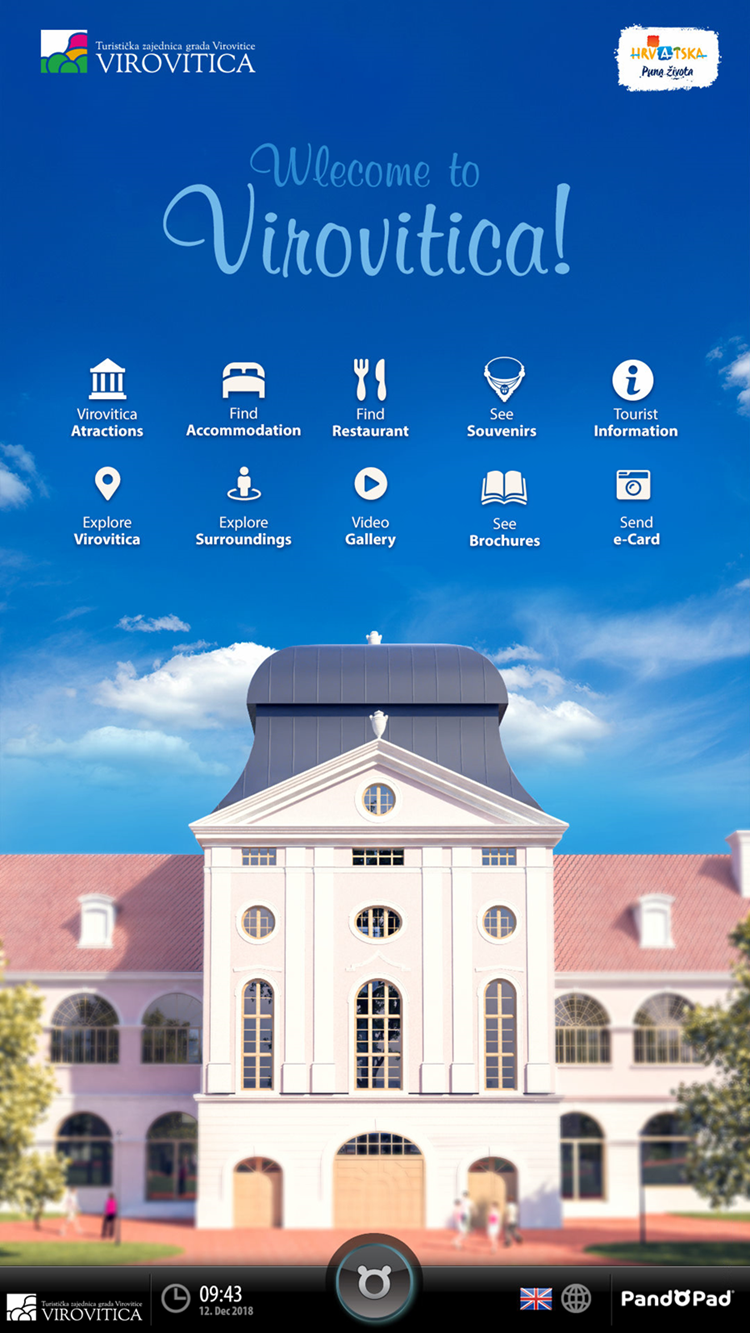This screenshot has width=750, height=1333.
Task: Open Tourist Information
Action: [634, 399]
